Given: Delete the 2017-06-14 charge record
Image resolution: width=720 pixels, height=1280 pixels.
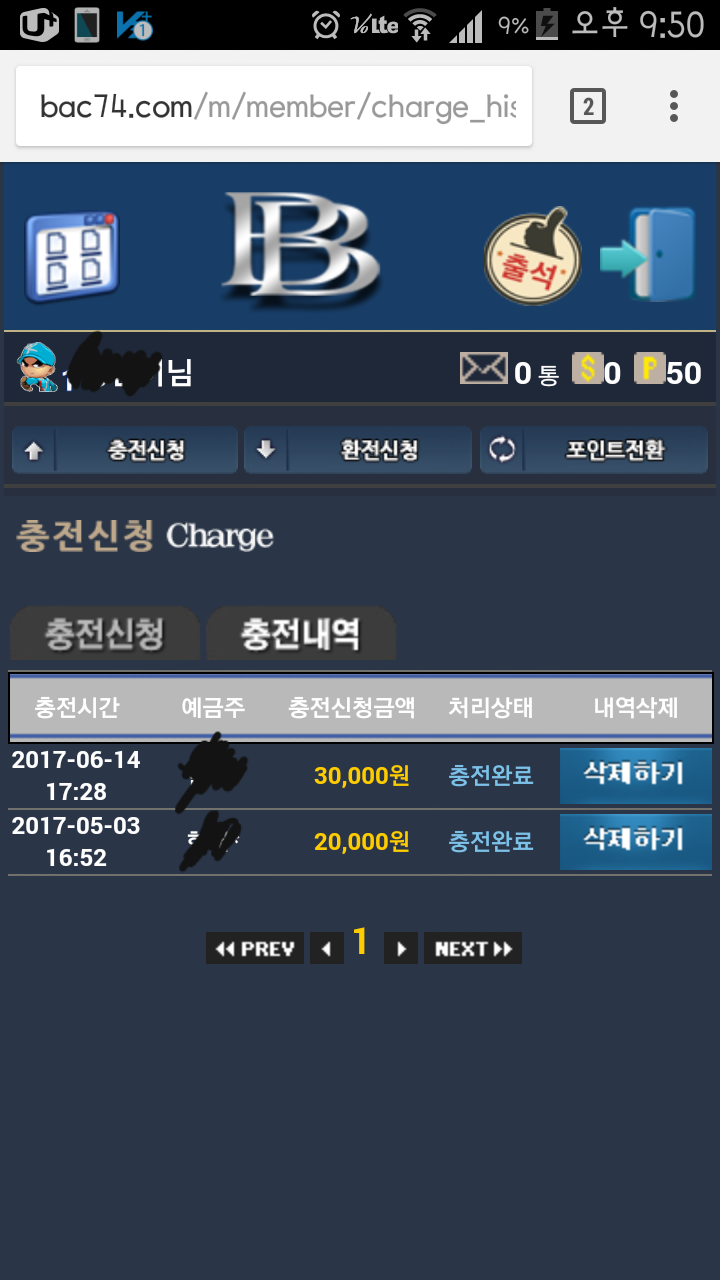Looking at the screenshot, I should click(x=635, y=775).
